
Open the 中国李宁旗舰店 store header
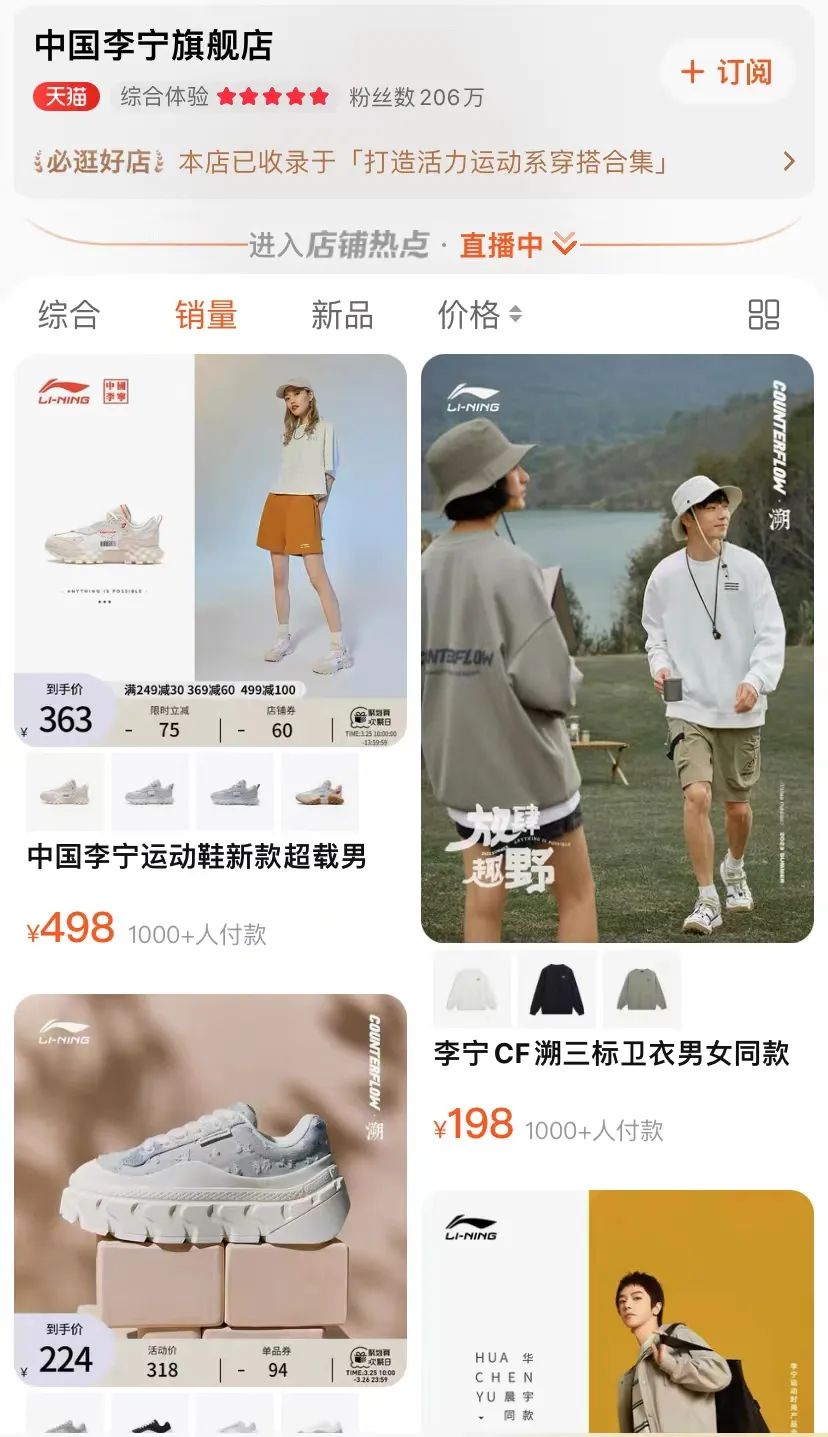[x=154, y=46]
